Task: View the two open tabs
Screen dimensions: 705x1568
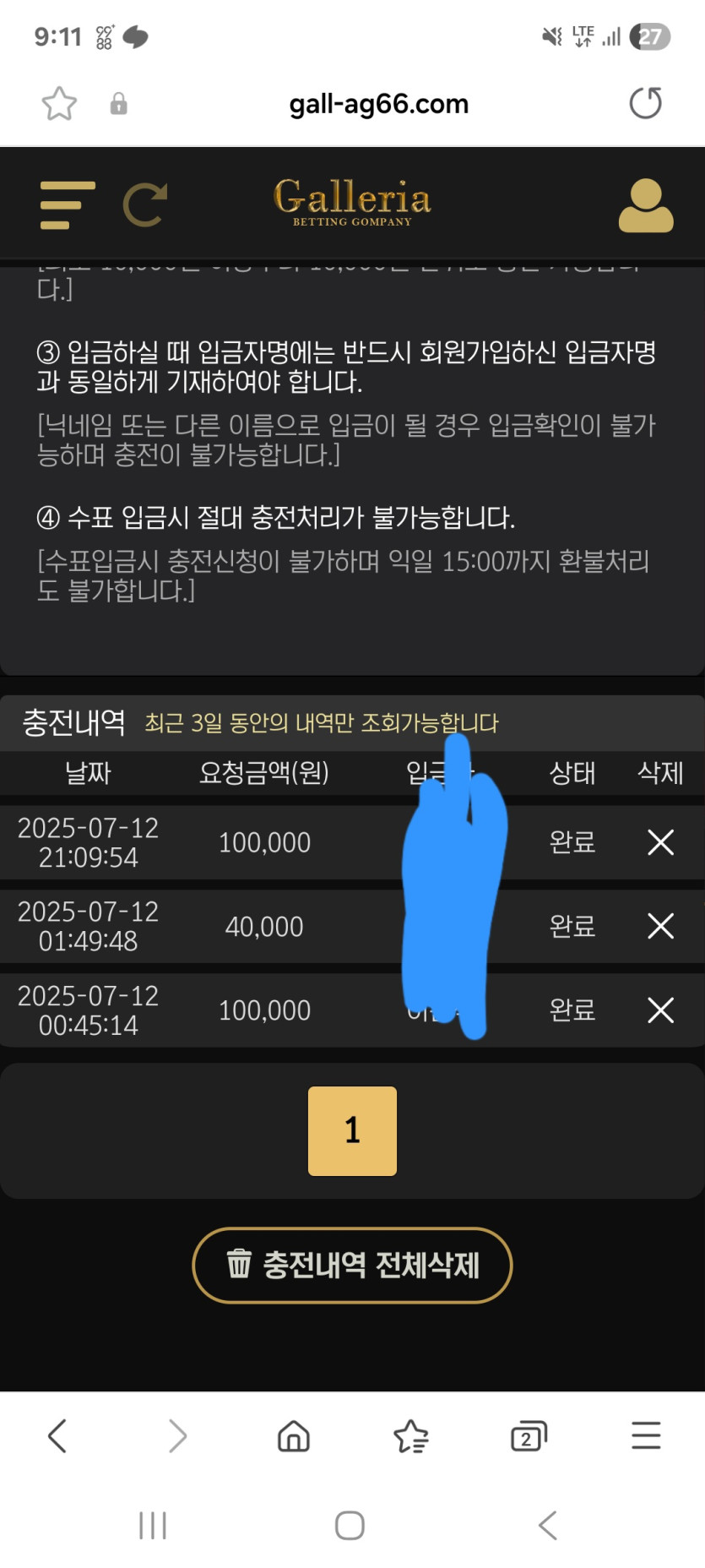Action: point(529,1435)
